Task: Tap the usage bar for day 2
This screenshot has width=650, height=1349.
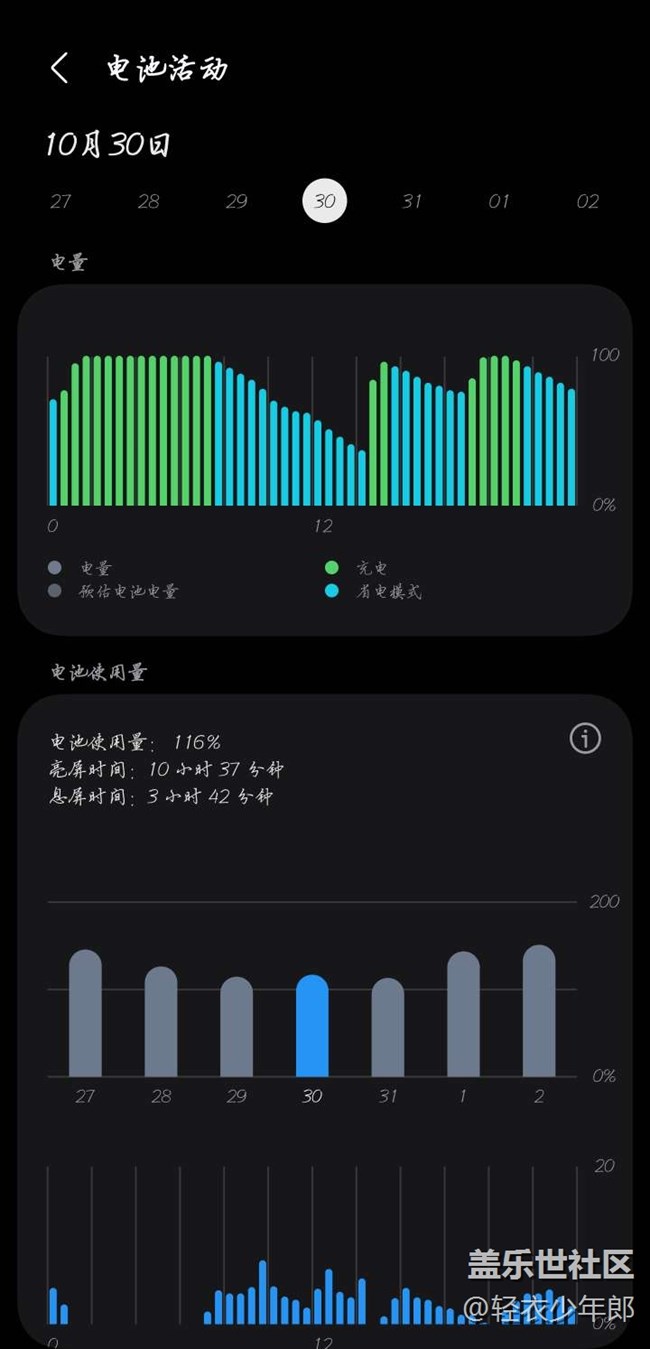Action: 539,1011
